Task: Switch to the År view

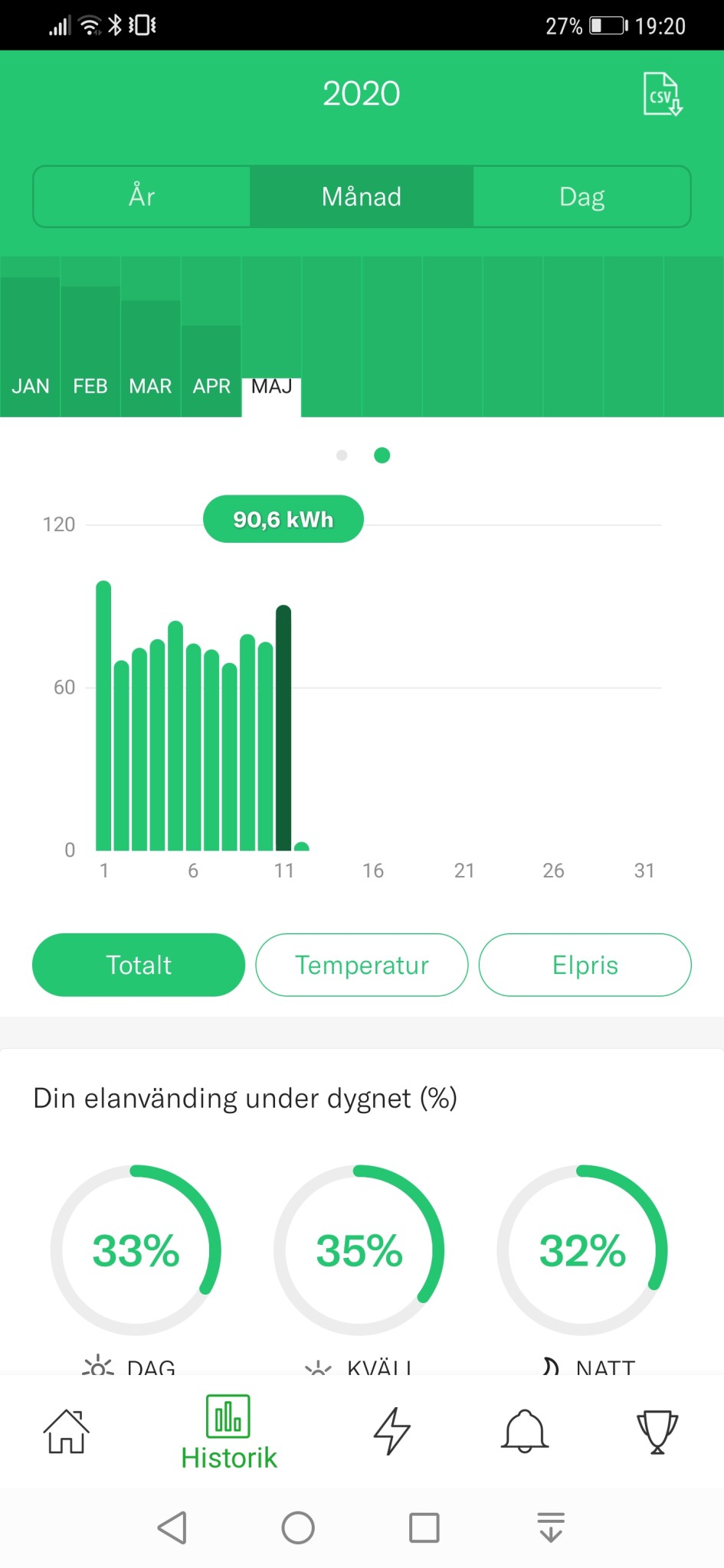Action: click(x=142, y=197)
